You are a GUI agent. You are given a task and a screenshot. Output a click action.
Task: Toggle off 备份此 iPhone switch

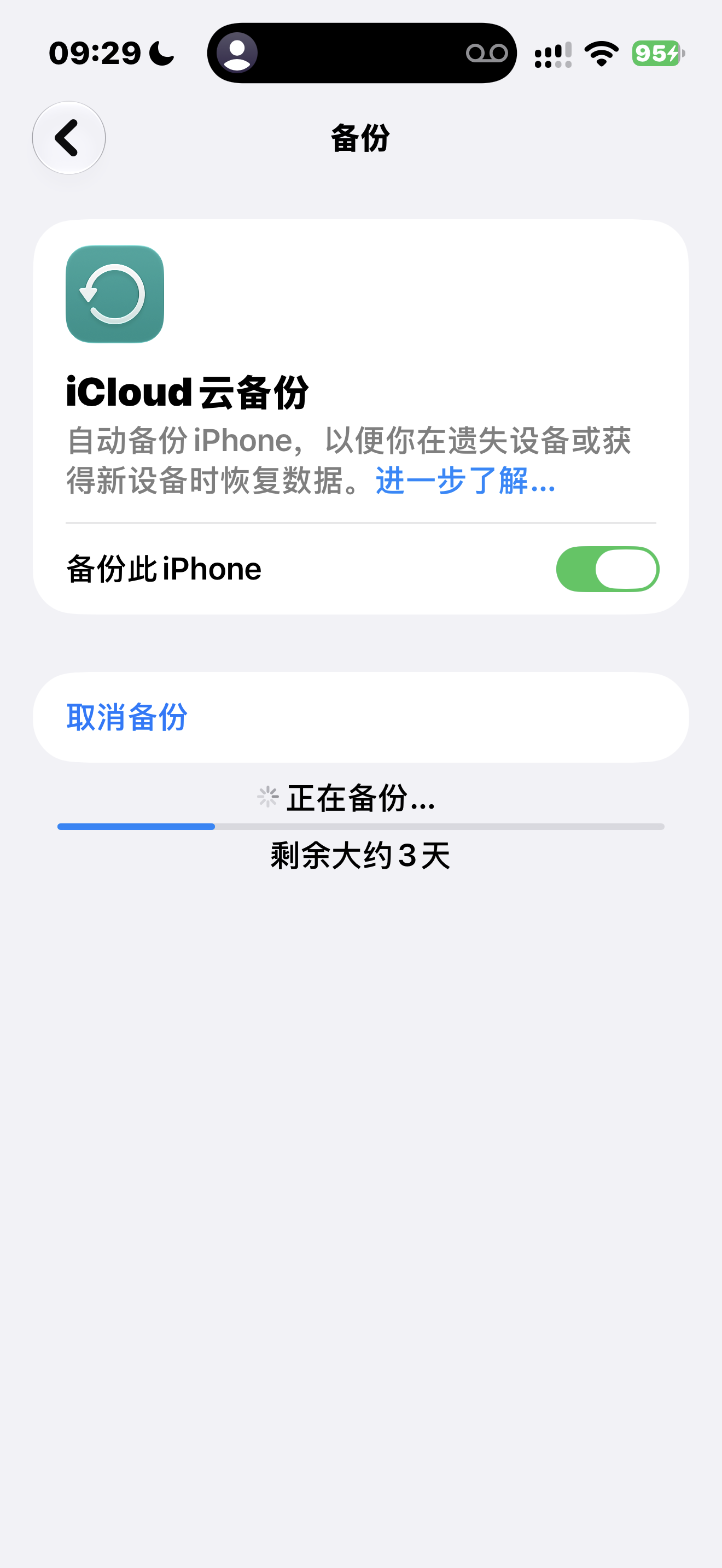pyautogui.click(x=607, y=569)
